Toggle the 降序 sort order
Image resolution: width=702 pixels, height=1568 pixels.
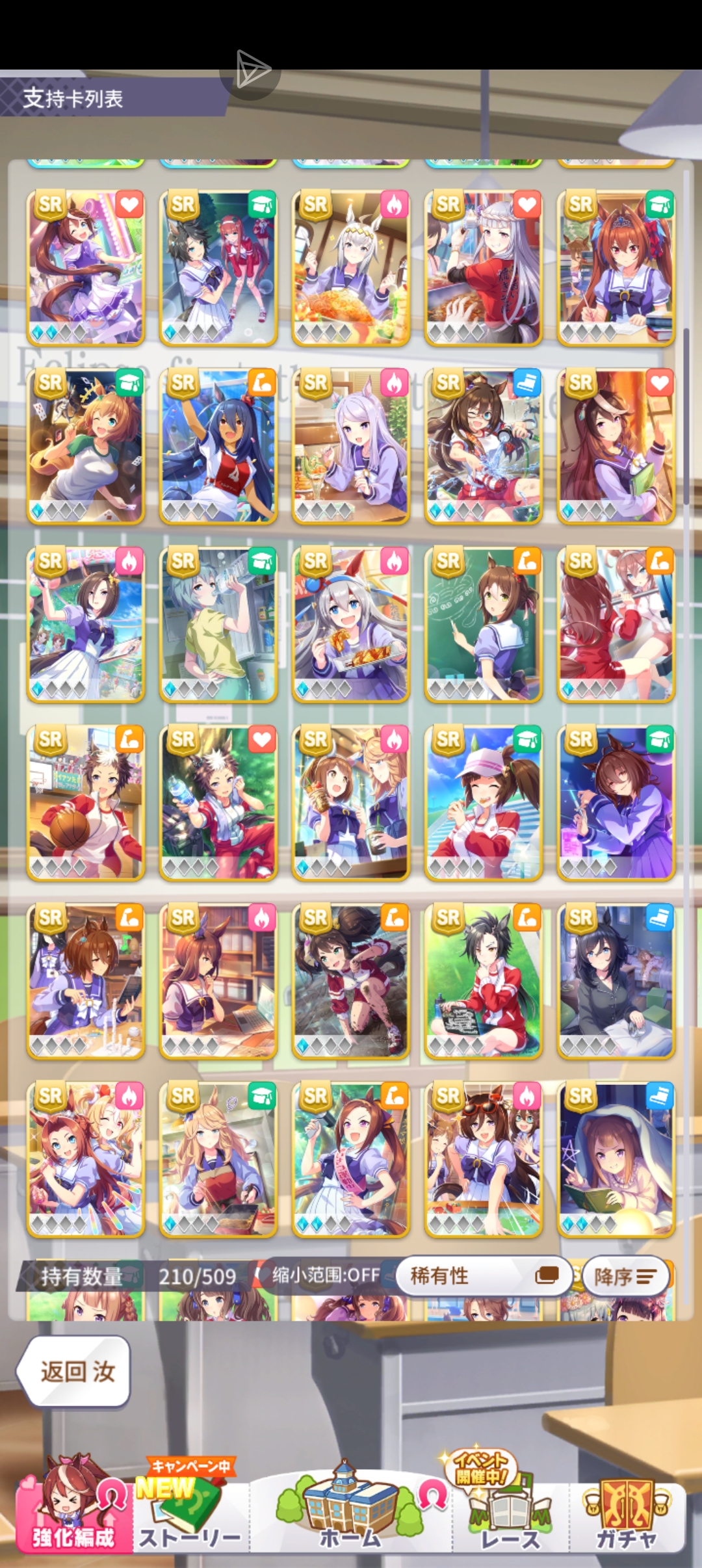[625, 1277]
